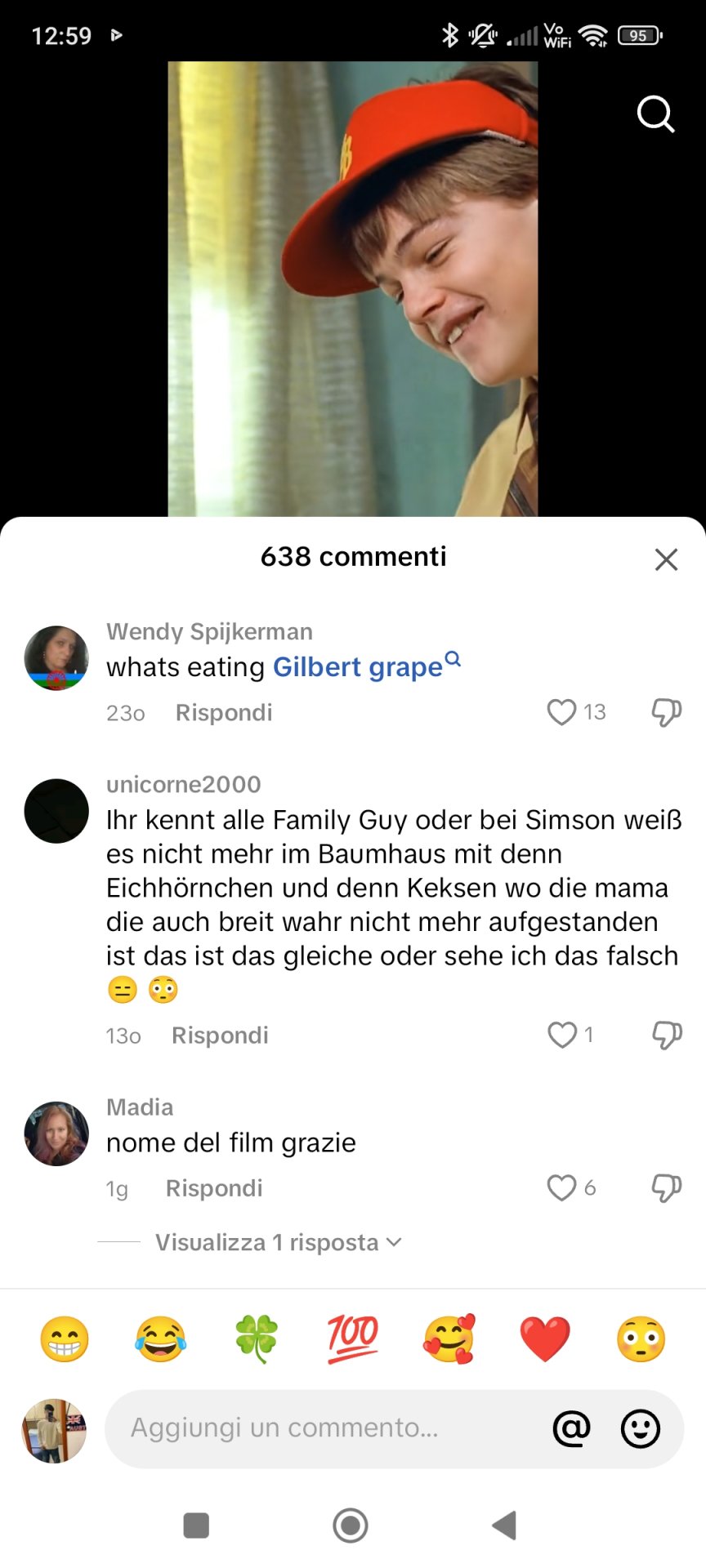The width and height of the screenshot is (706, 1568).
Task: Reply to Madia's comment
Action: (x=214, y=1187)
